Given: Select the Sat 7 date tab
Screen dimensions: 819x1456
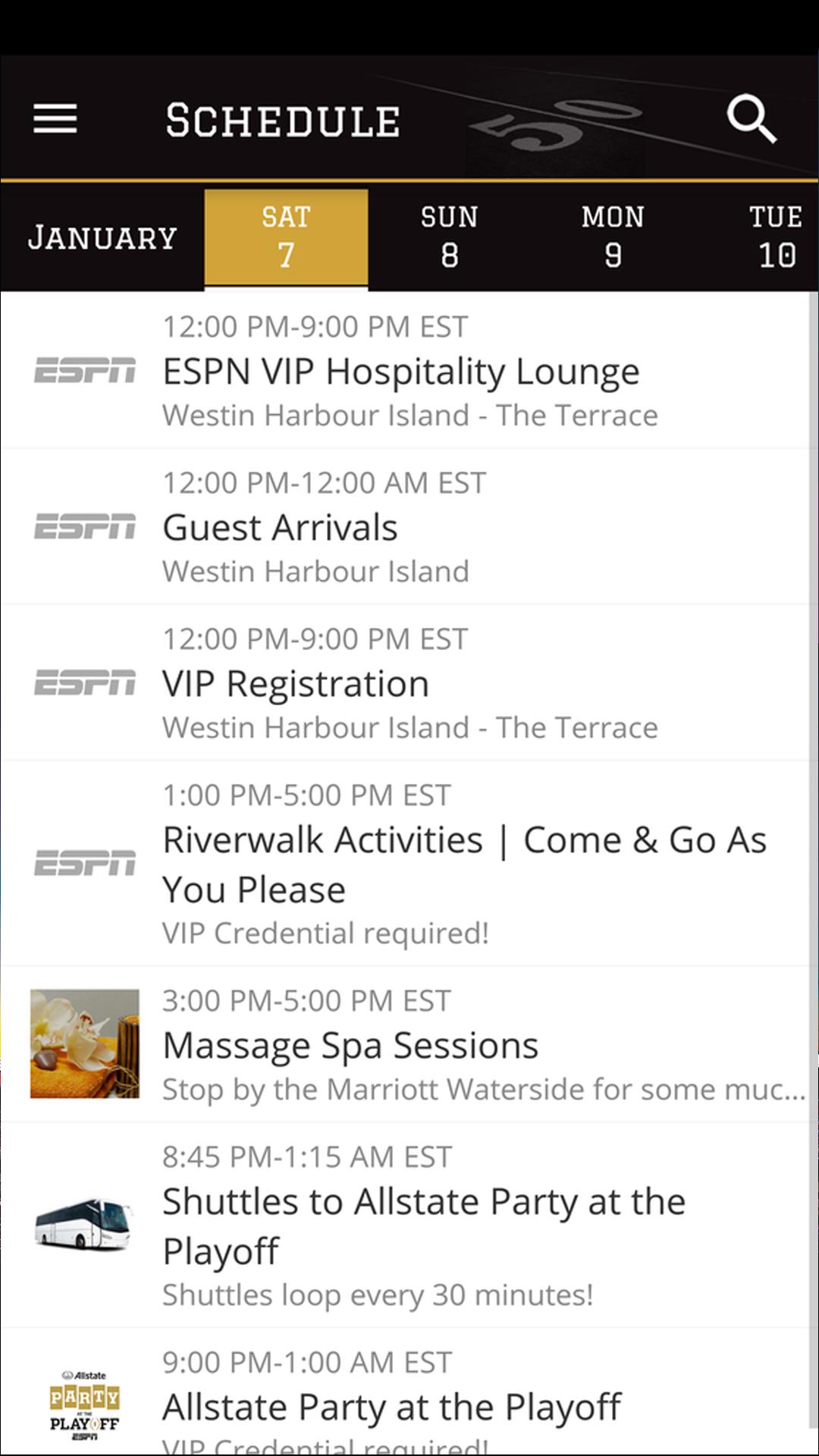Looking at the screenshot, I should [286, 237].
